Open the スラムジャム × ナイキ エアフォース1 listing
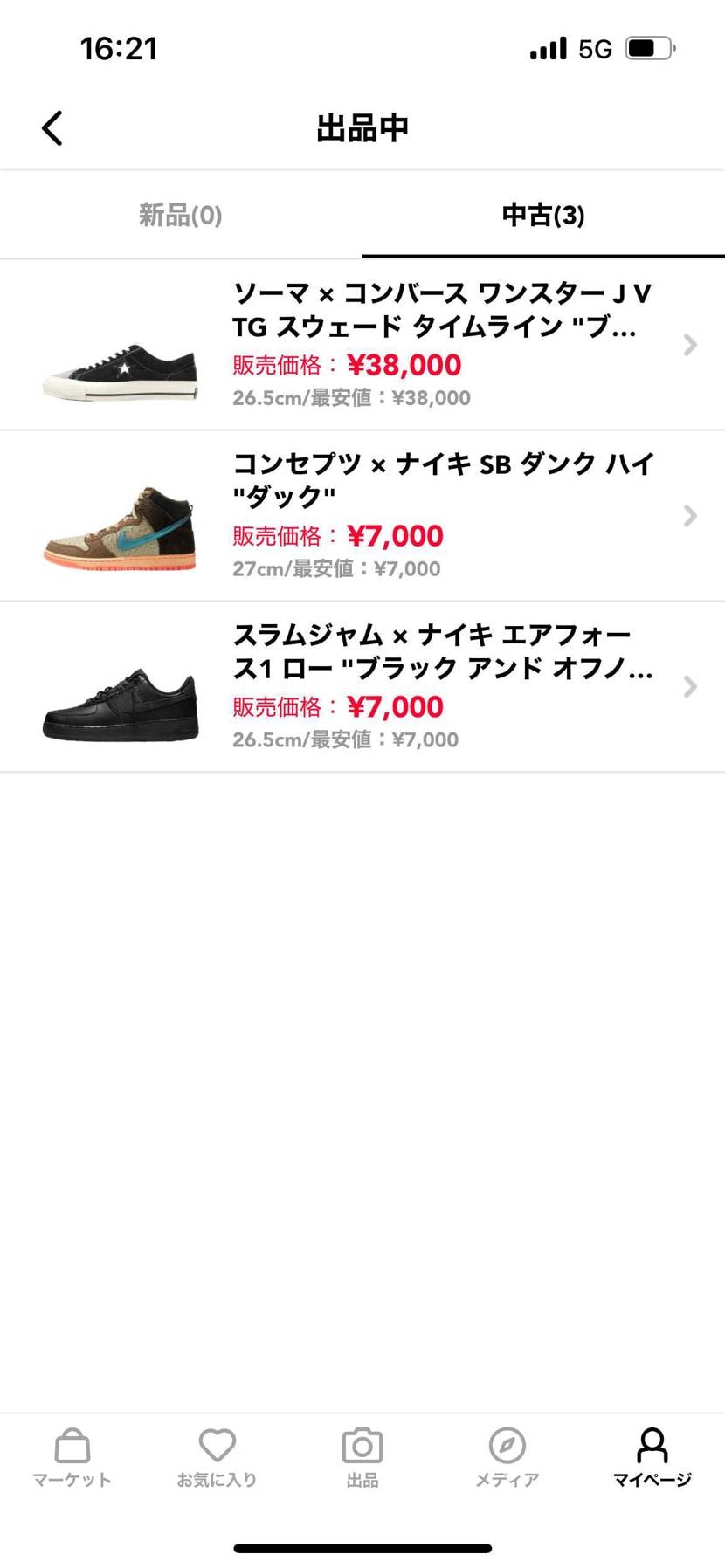Screen dimensions: 725x1568 (362, 686)
